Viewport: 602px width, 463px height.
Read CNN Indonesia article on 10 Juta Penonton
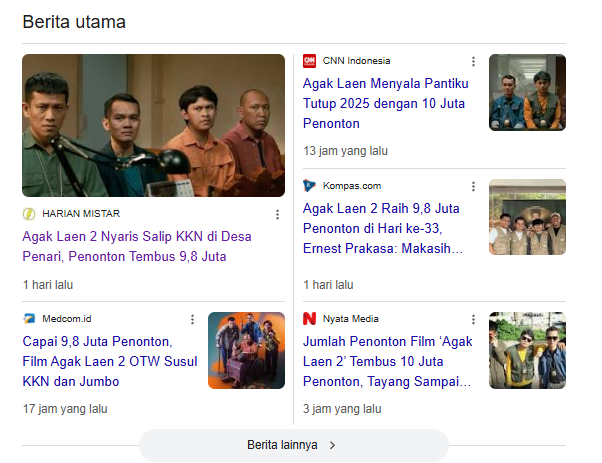(386, 103)
